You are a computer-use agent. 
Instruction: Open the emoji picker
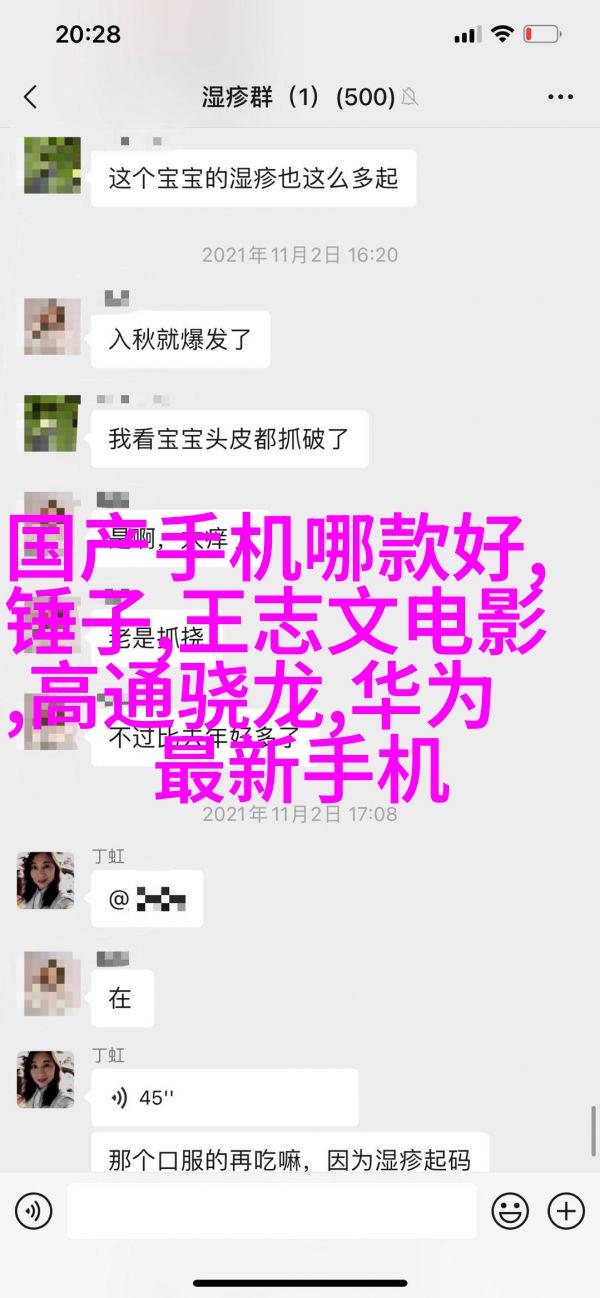[510, 1211]
